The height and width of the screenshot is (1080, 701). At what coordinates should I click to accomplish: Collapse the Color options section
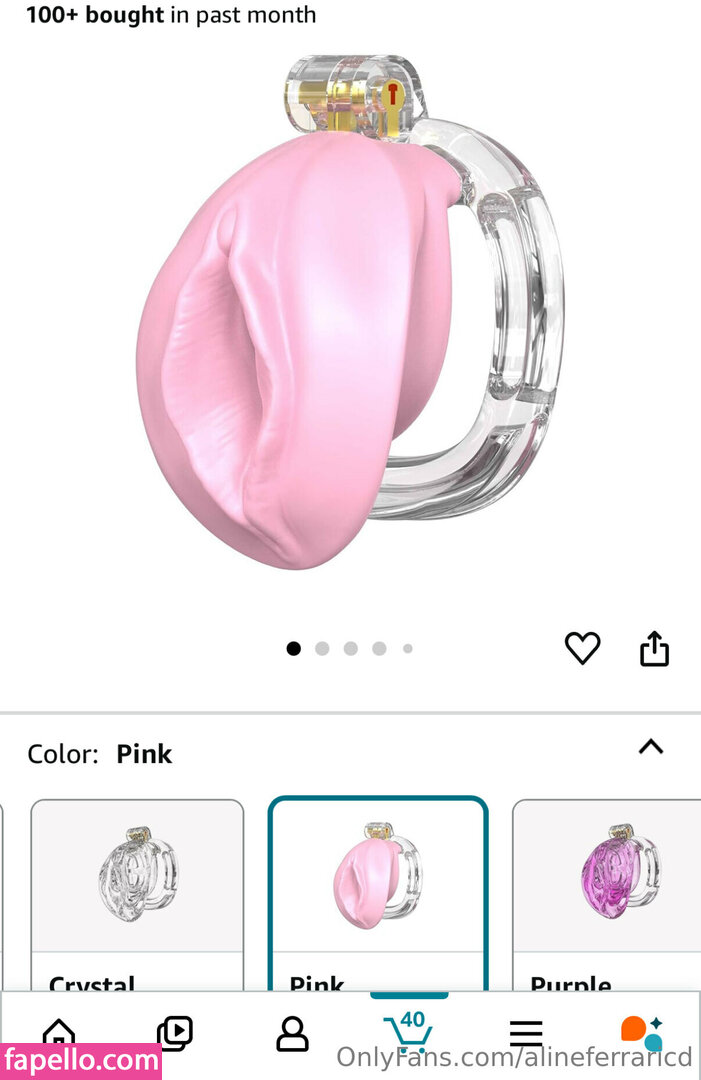651,747
